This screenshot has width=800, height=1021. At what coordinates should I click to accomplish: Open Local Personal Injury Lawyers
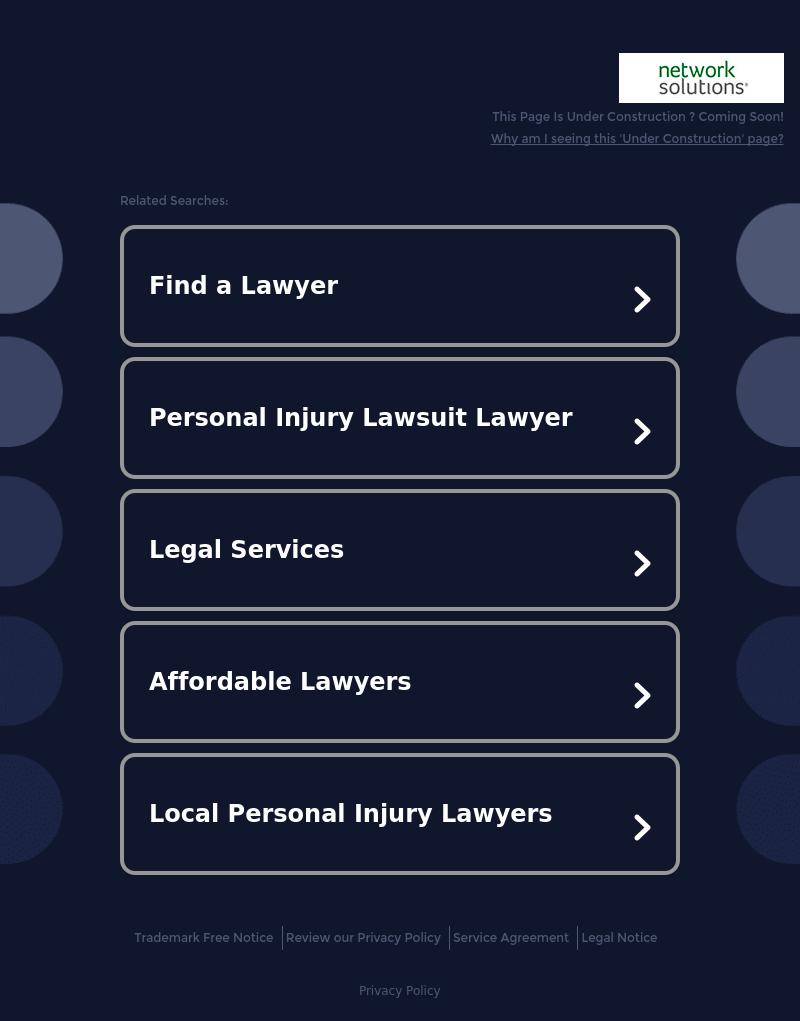tap(399, 814)
